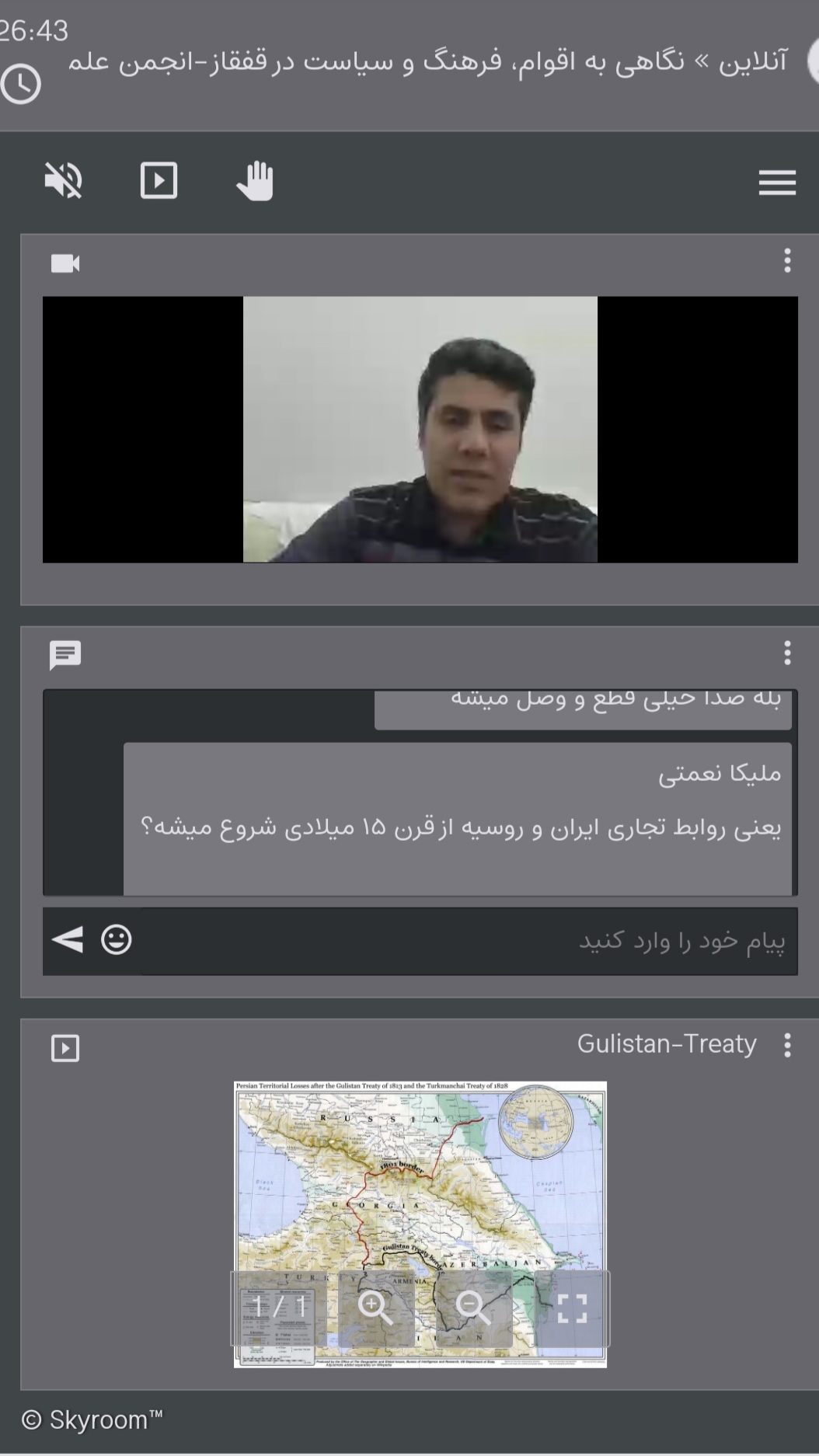
Task: Open chat panel overflow options
Action: [x=787, y=653]
